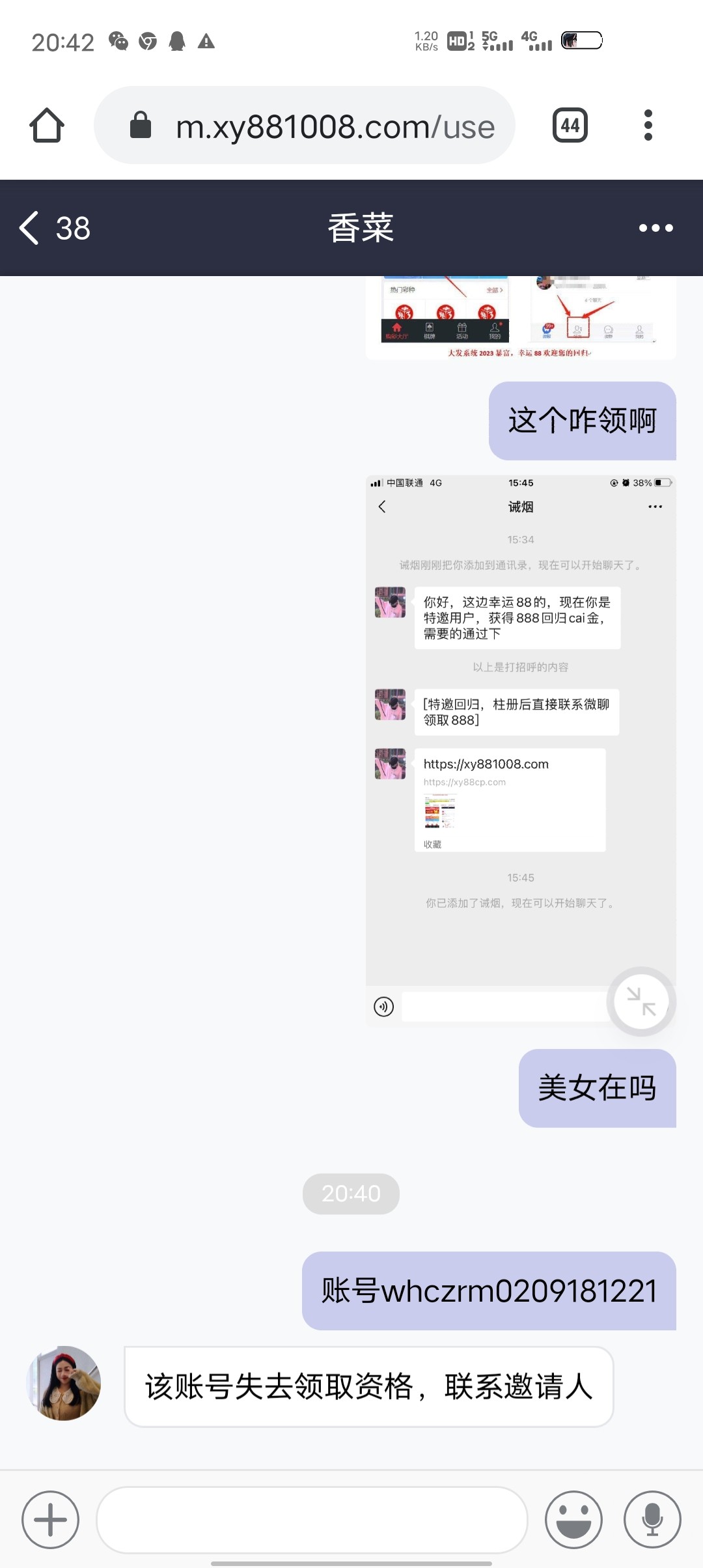Image resolution: width=703 pixels, height=1568 pixels.
Task: Tap the floating minimize window button
Action: coord(641,1001)
